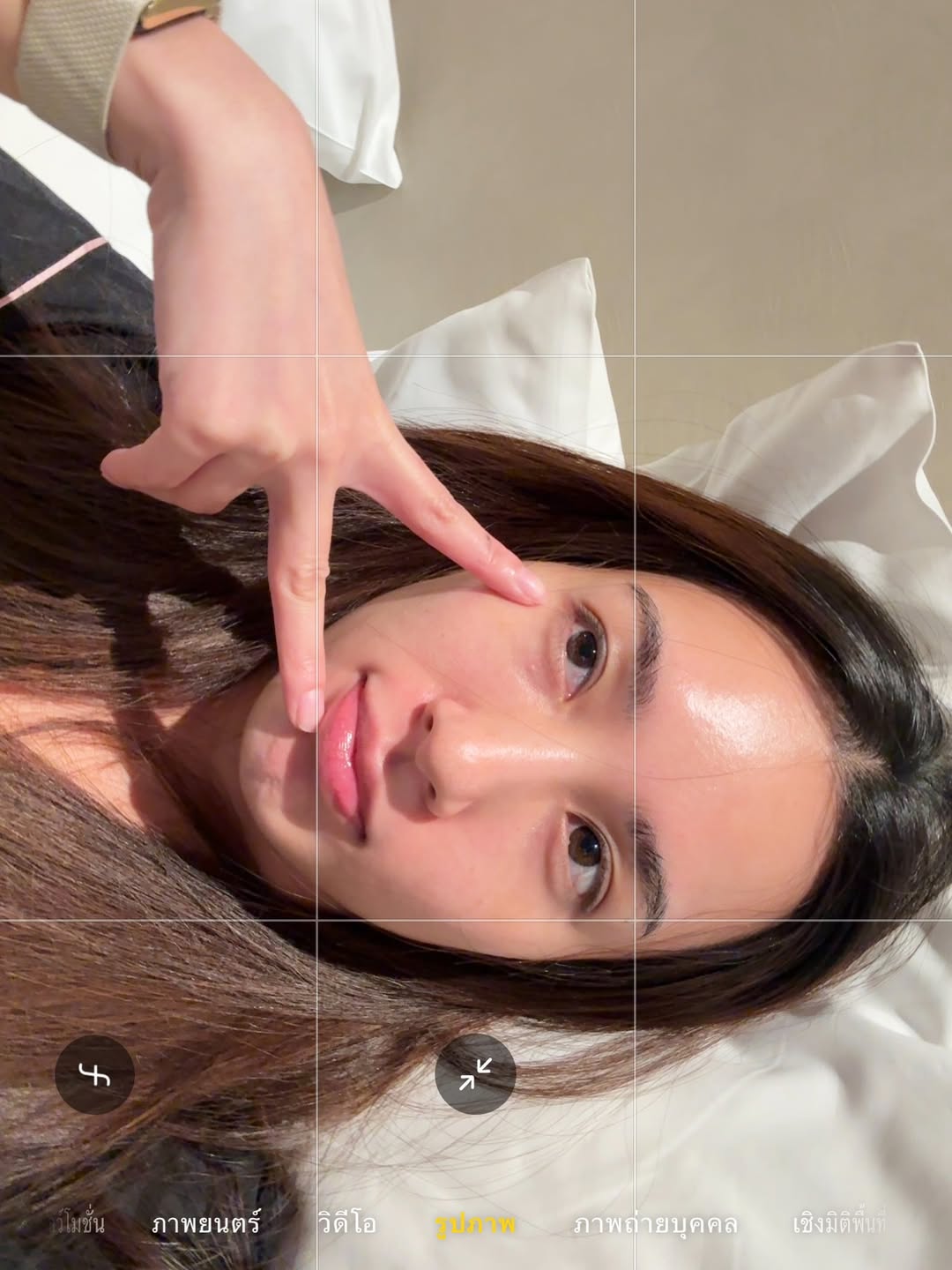Viewport: 952px width, 1270px height.
Task: Select the รูปภาพ (Photo) mode
Action: pyautogui.click(x=475, y=1225)
